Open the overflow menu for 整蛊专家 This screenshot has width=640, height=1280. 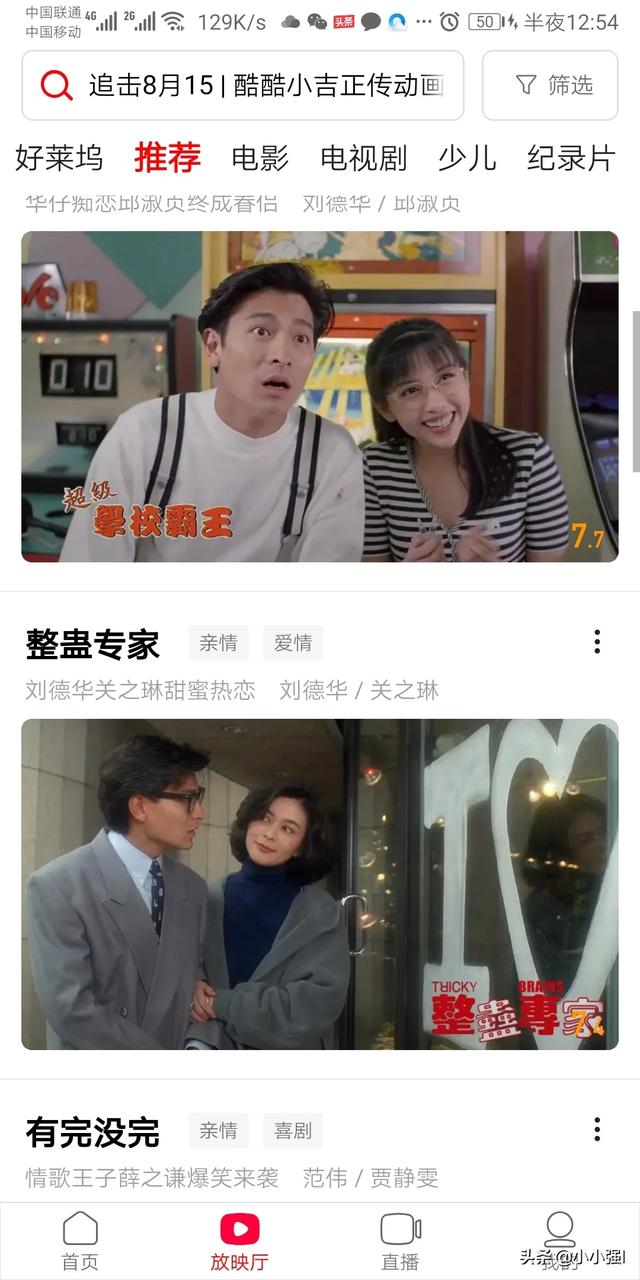(x=597, y=642)
